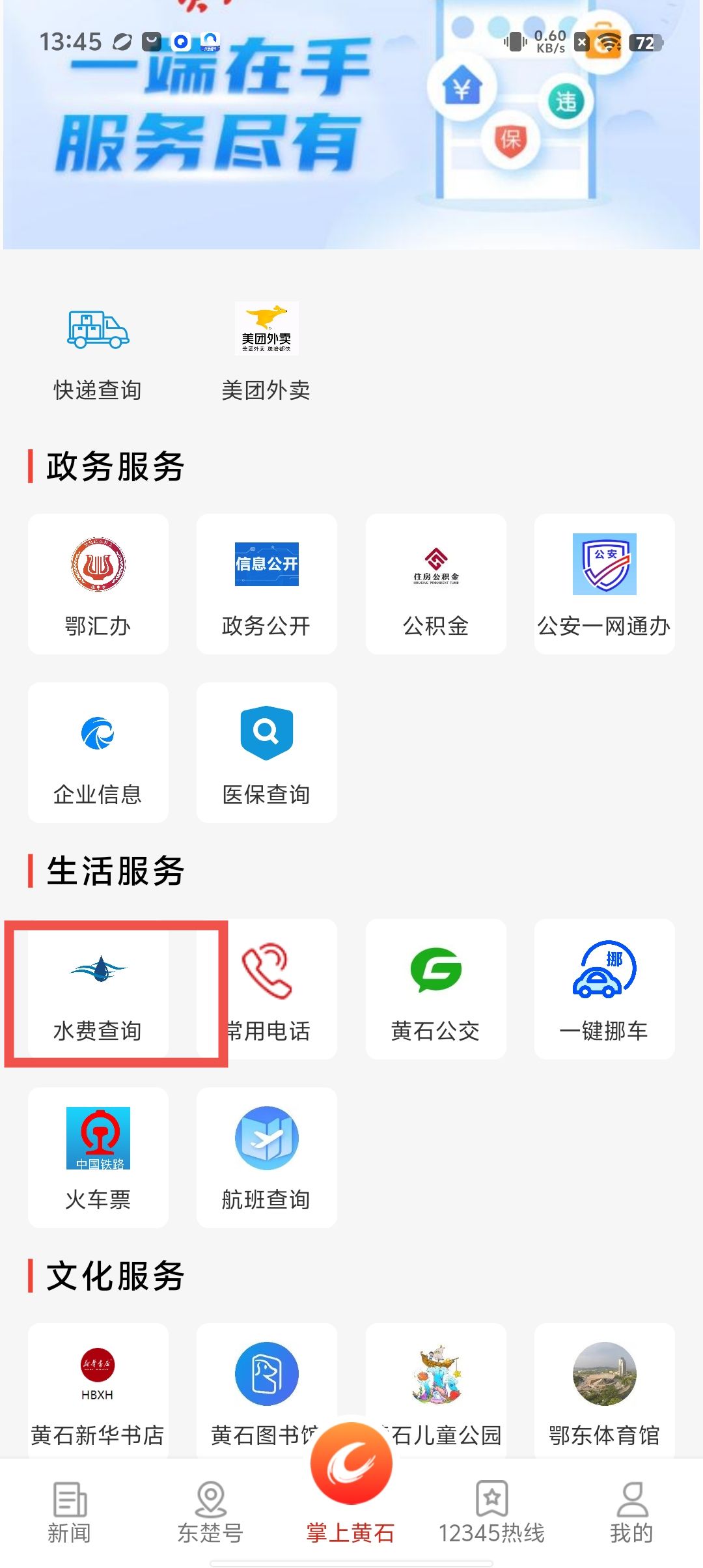Viewport: 703px width, 1568px height.
Task: Select 一键挪车 move car service
Action: click(604, 989)
